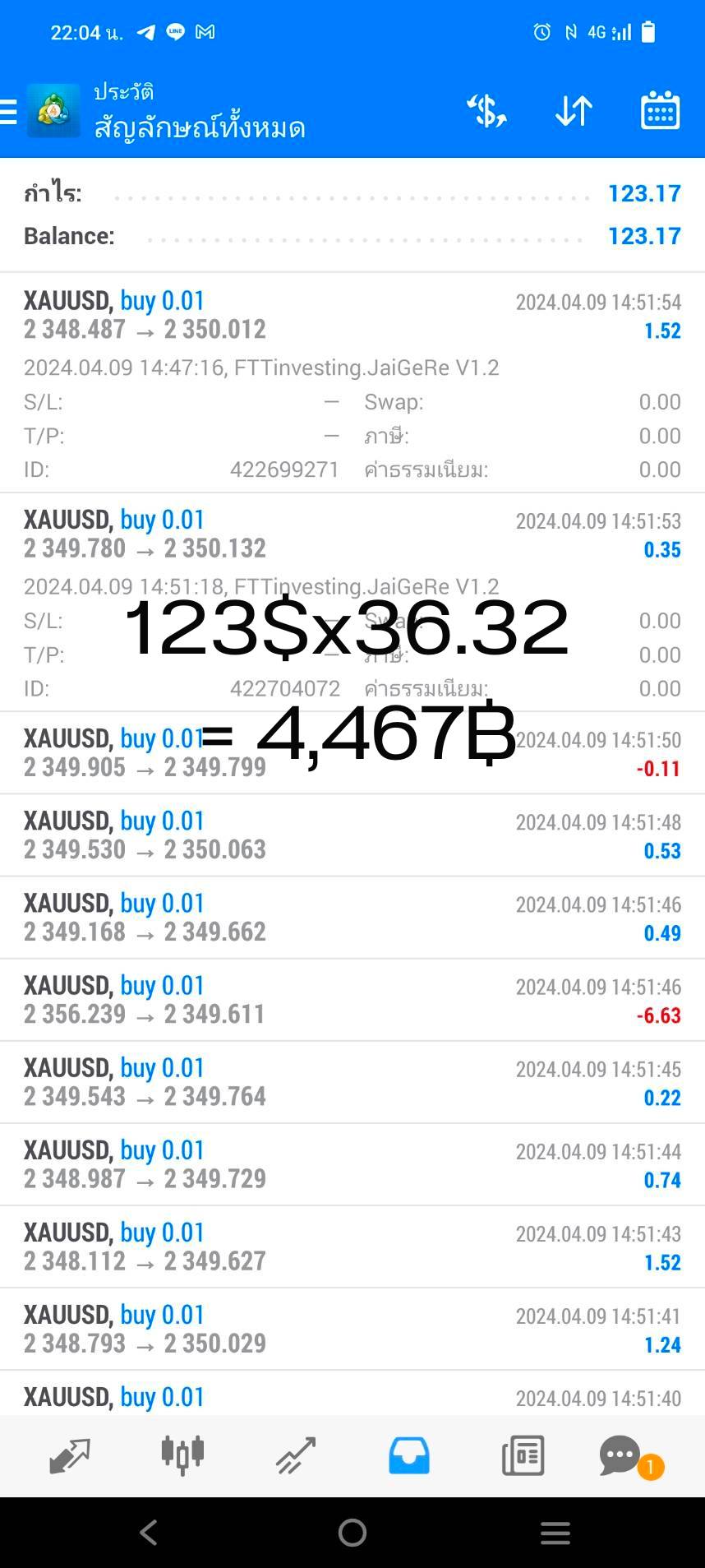Collapse the XAUUSD trade with profit 1.52 at 14:51:54
705x1568 pixels.
pyautogui.click(x=352, y=382)
